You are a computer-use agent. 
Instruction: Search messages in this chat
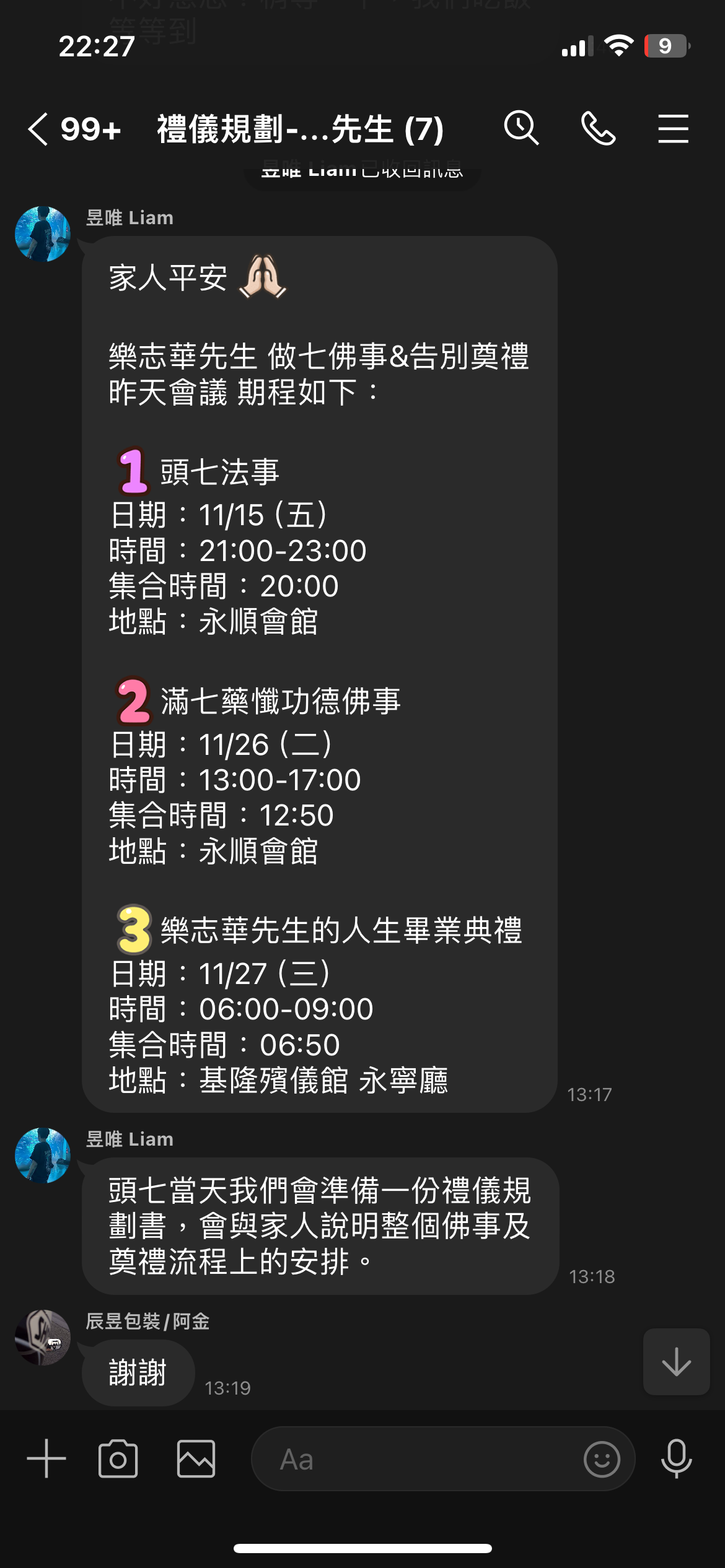(521, 128)
